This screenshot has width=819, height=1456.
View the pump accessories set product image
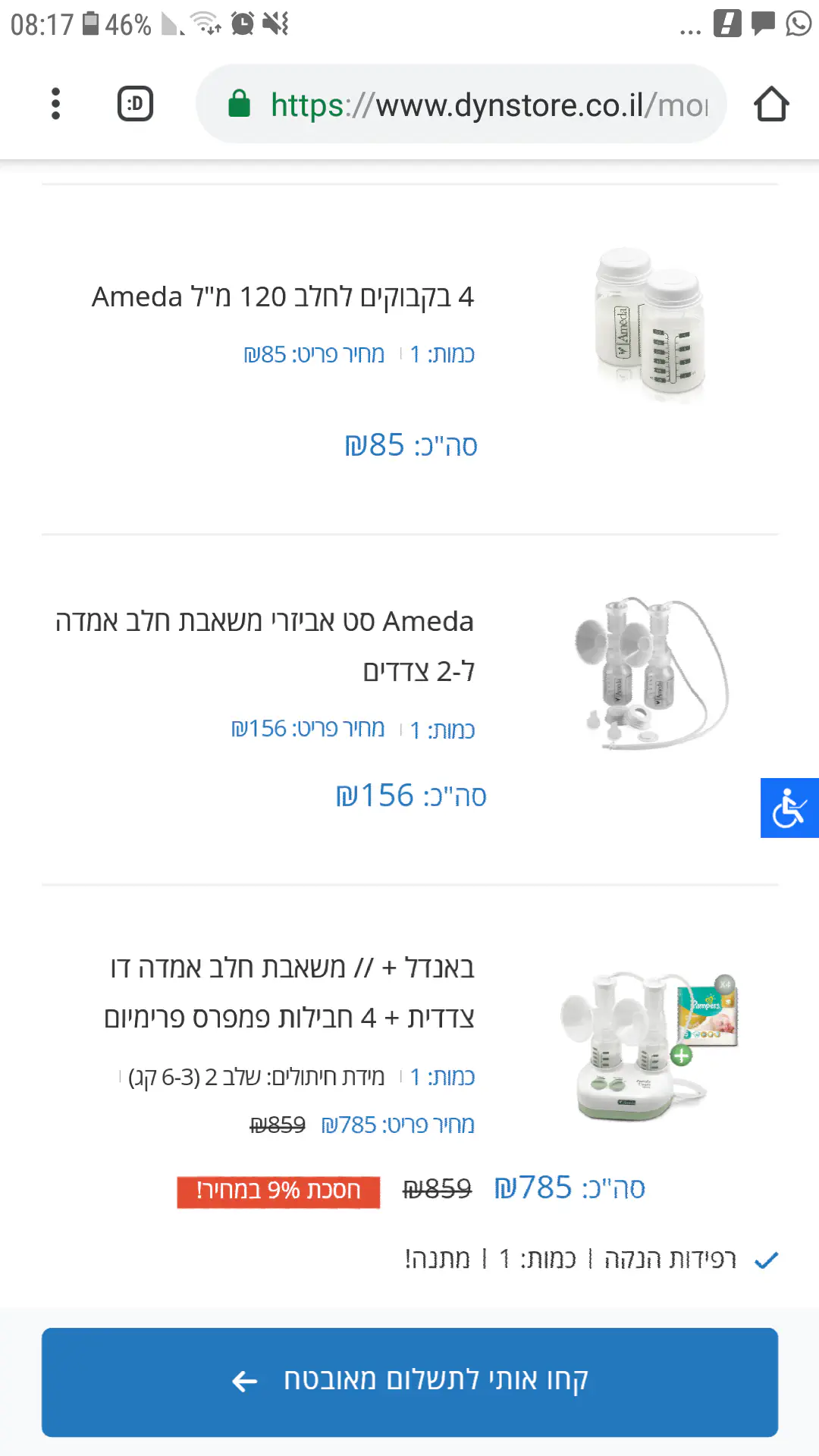(x=651, y=673)
